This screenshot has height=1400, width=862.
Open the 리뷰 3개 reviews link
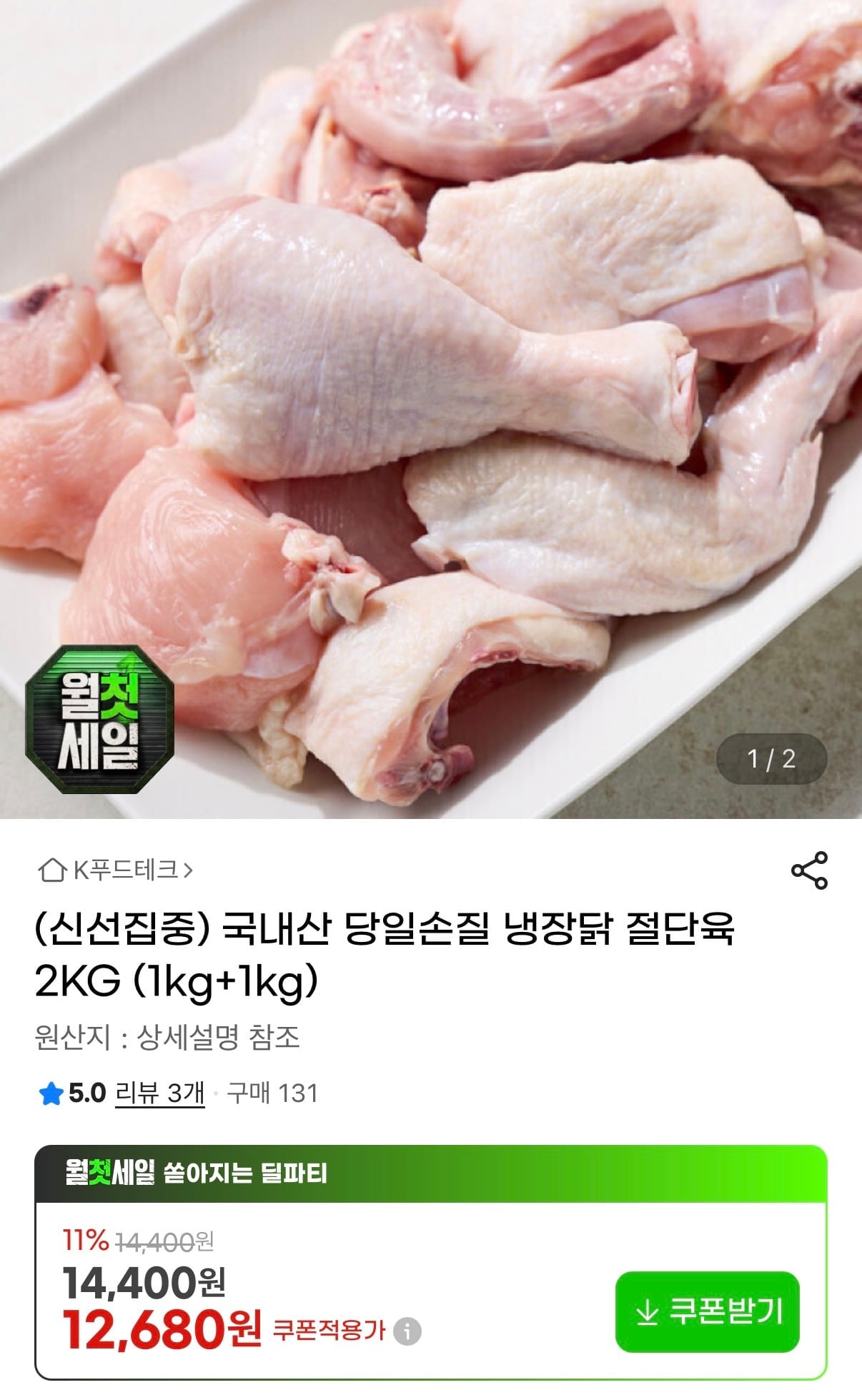[160, 1093]
